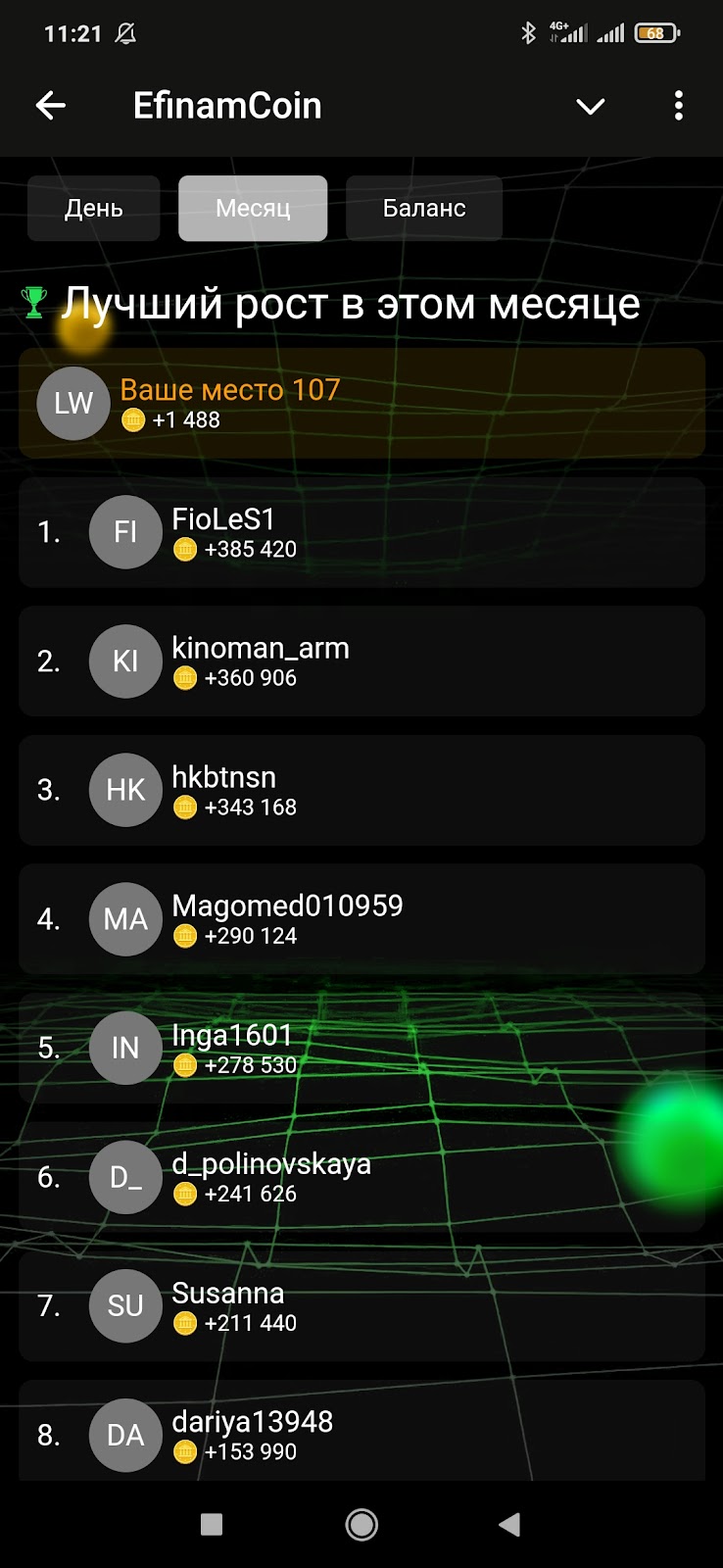723x1568 pixels.
Task: Open Susanna leaderboard entry
Action: click(361, 1305)
